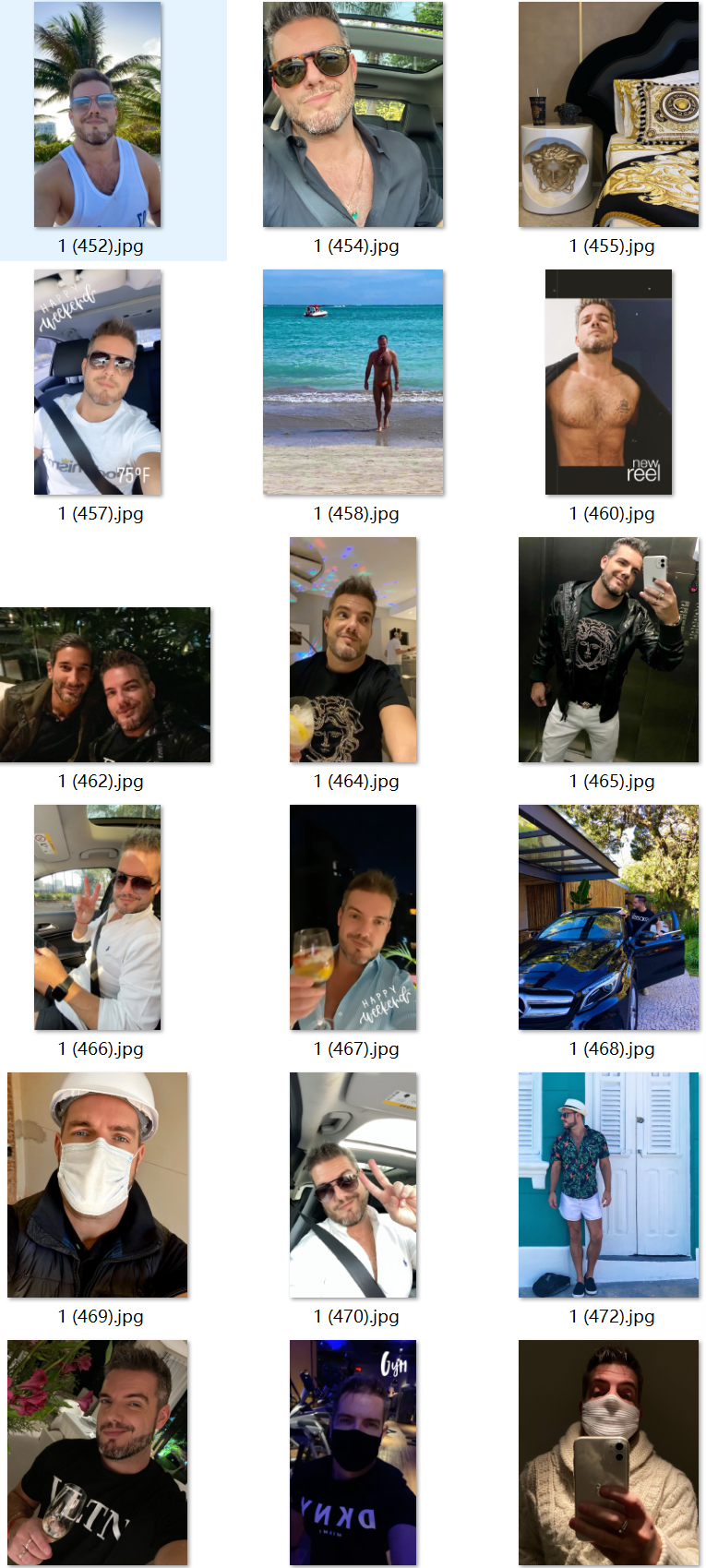View the picture 1 (466).jpg
This screenshot has width=706, height=1568.
(x=98, y=917)
